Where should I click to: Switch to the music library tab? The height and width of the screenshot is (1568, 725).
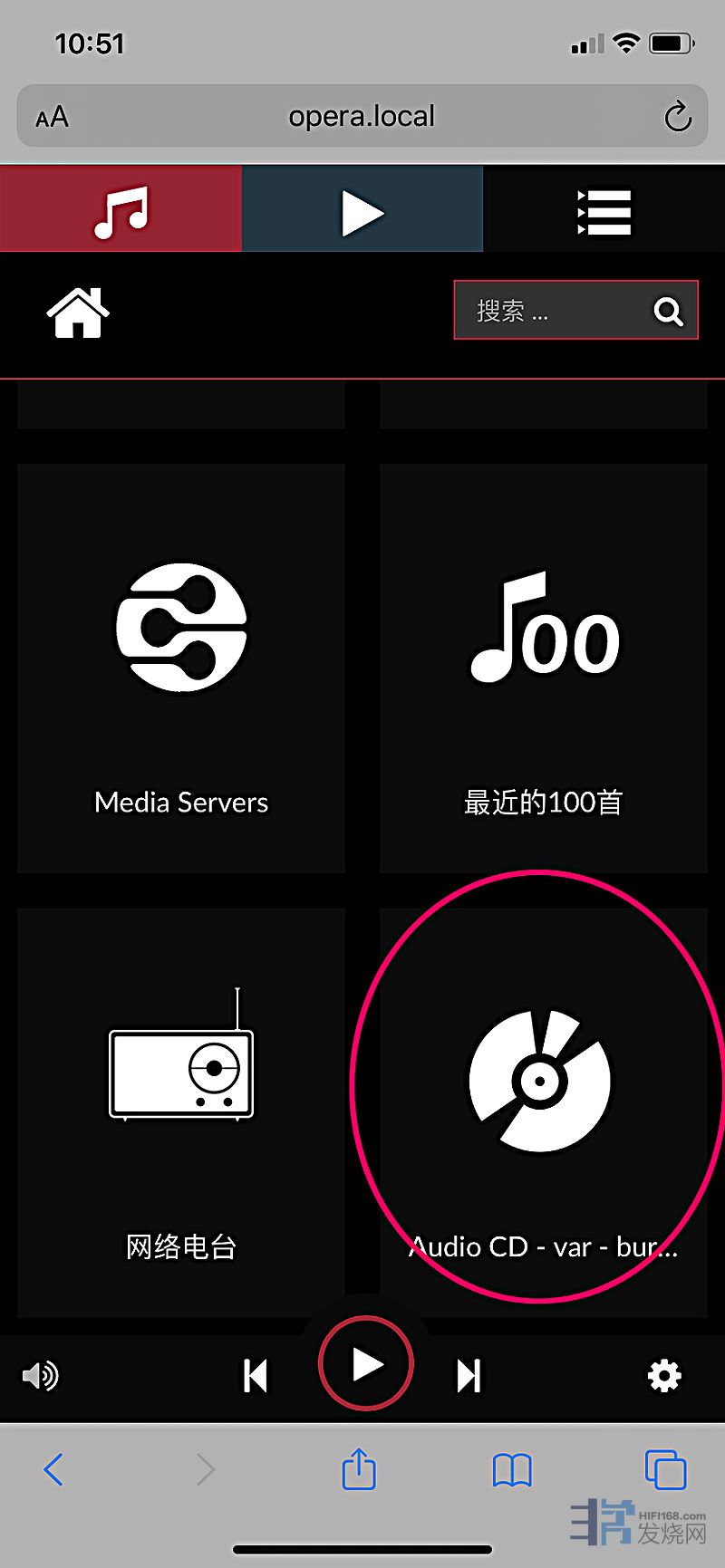121,210
